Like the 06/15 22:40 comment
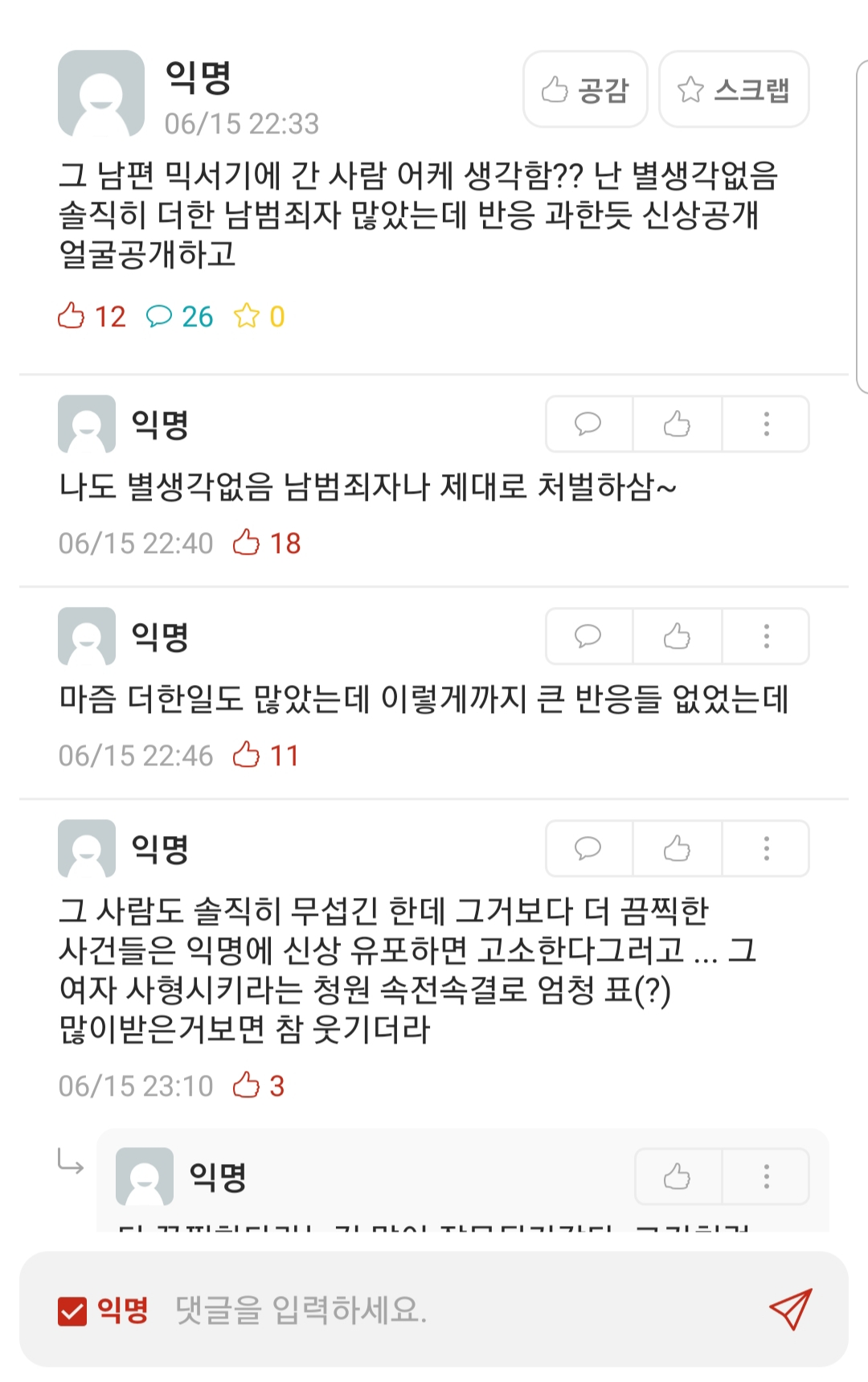 coord(677,424)
